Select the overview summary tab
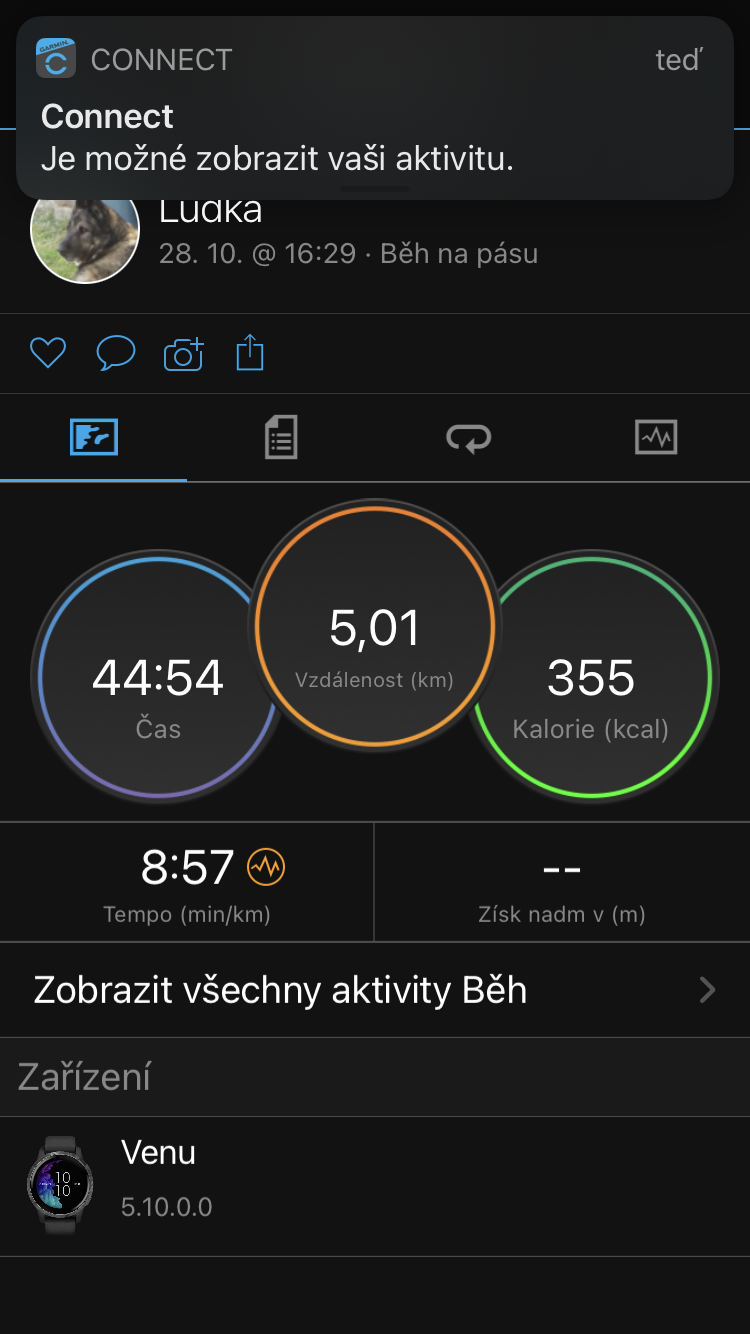This screenshot has width=750, height=1334. (x=94, y=438)
